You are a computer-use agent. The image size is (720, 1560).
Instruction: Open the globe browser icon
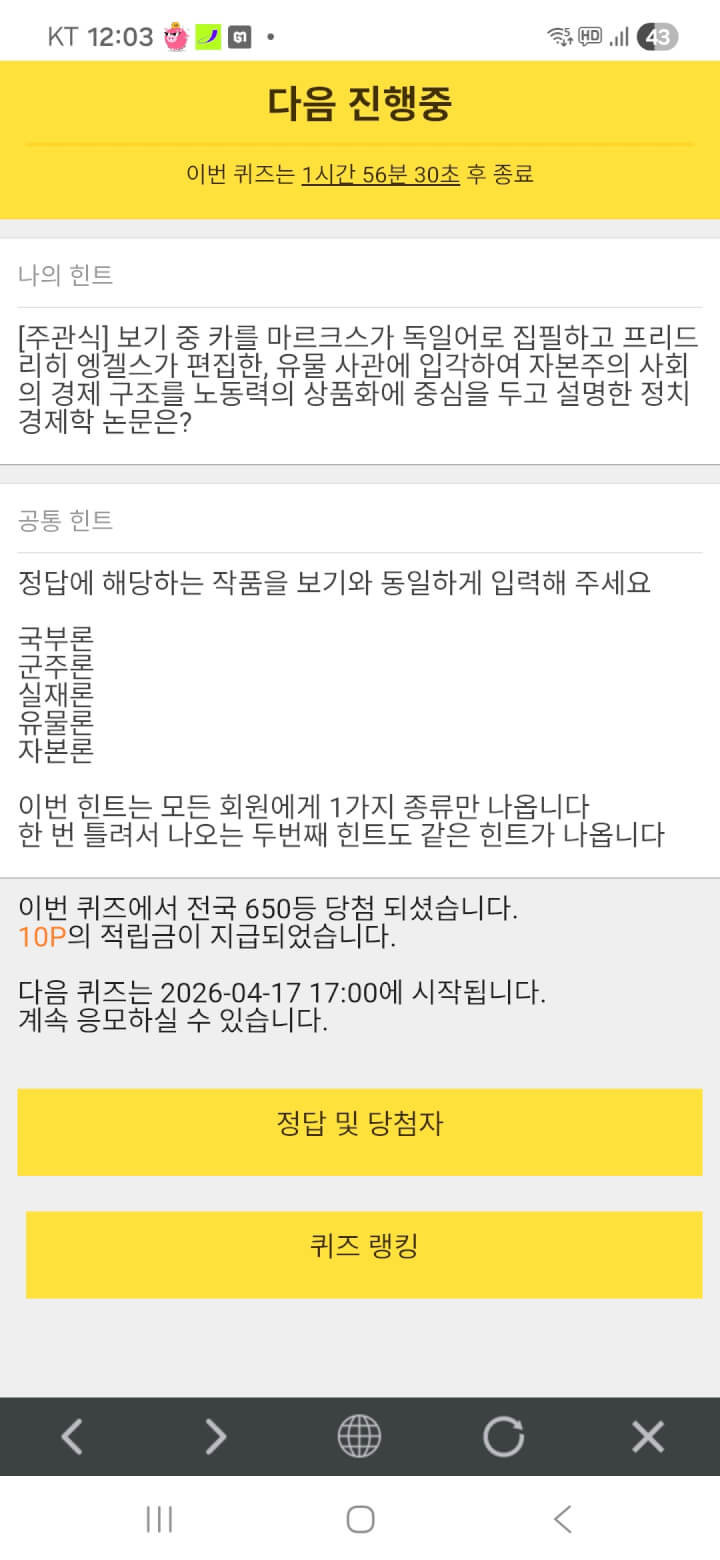pyautogui.click(x=359, y=1437)
